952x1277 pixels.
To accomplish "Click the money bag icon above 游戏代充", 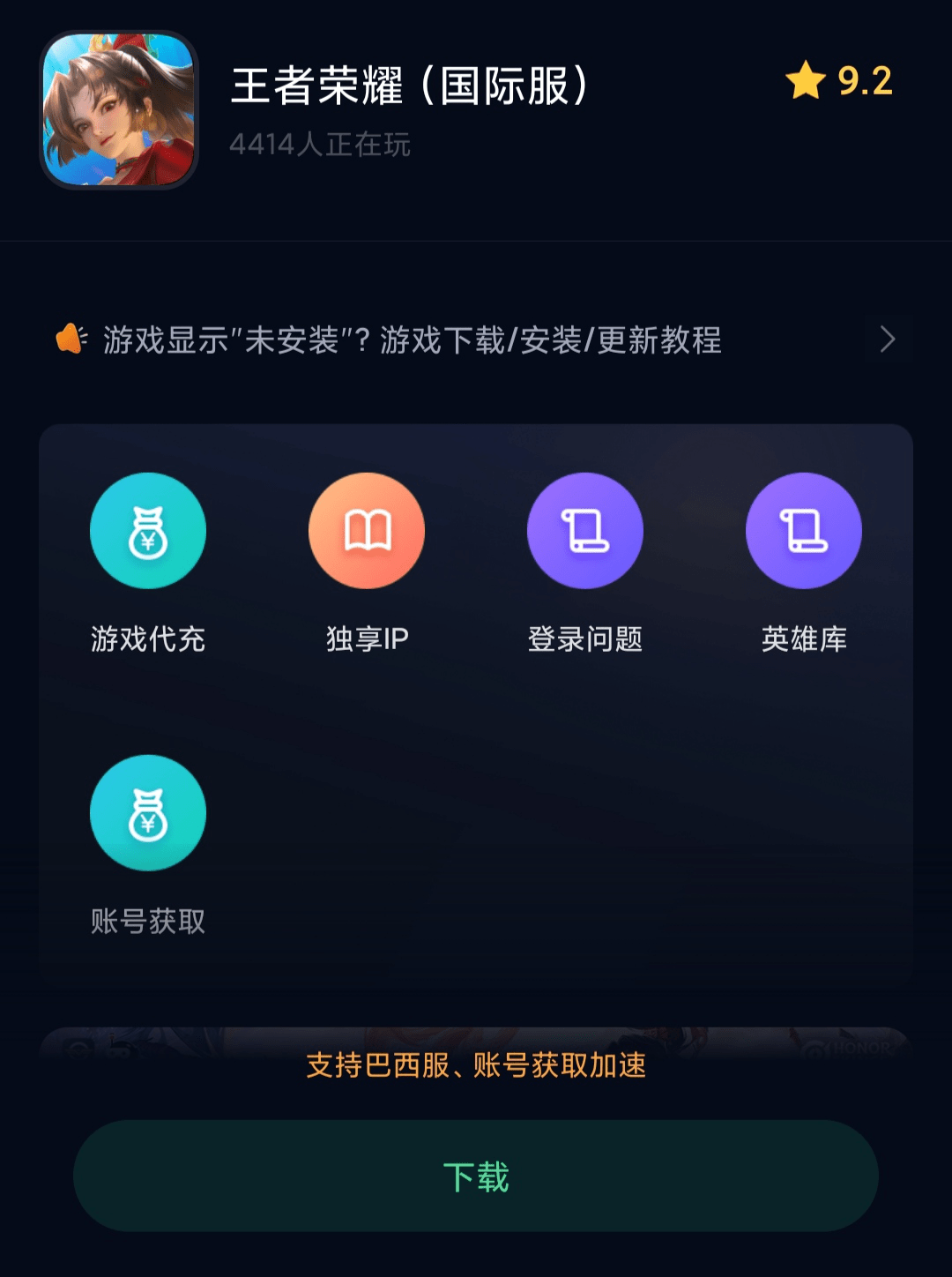I will tap(148, 531).
